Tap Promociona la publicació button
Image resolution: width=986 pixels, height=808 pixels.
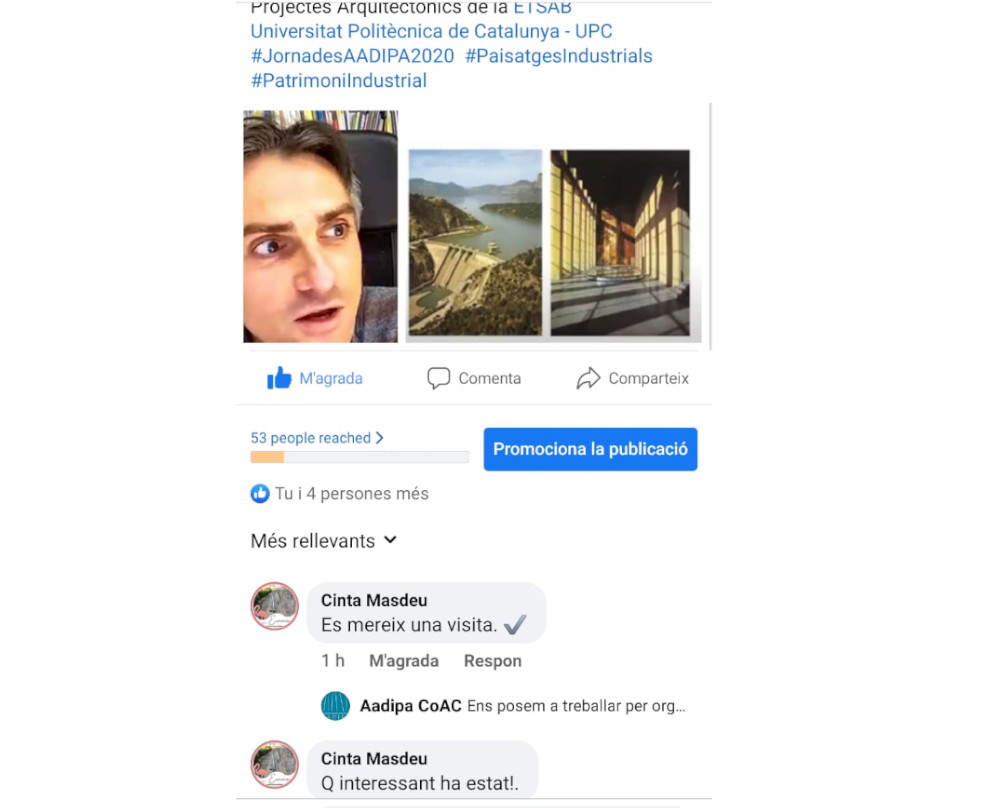[x=590, y=449]
